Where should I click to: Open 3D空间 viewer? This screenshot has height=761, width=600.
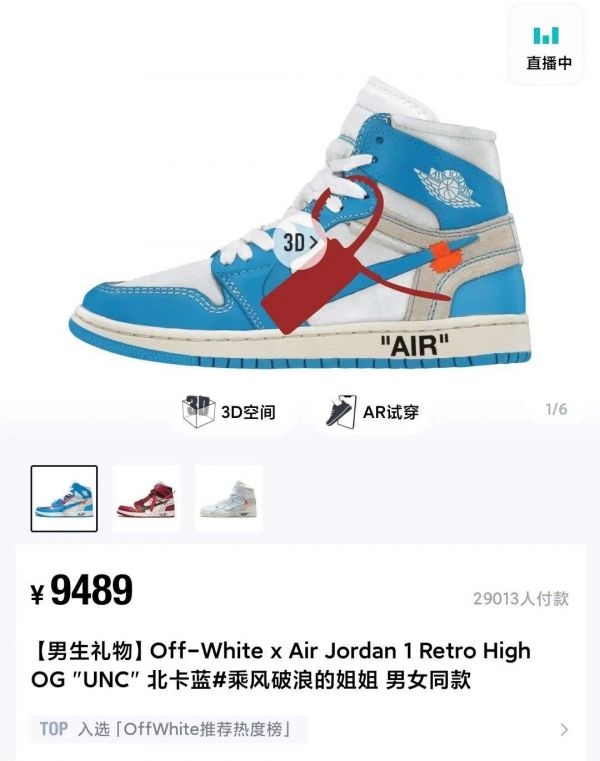pyautogui.click(x=228, y=411)
